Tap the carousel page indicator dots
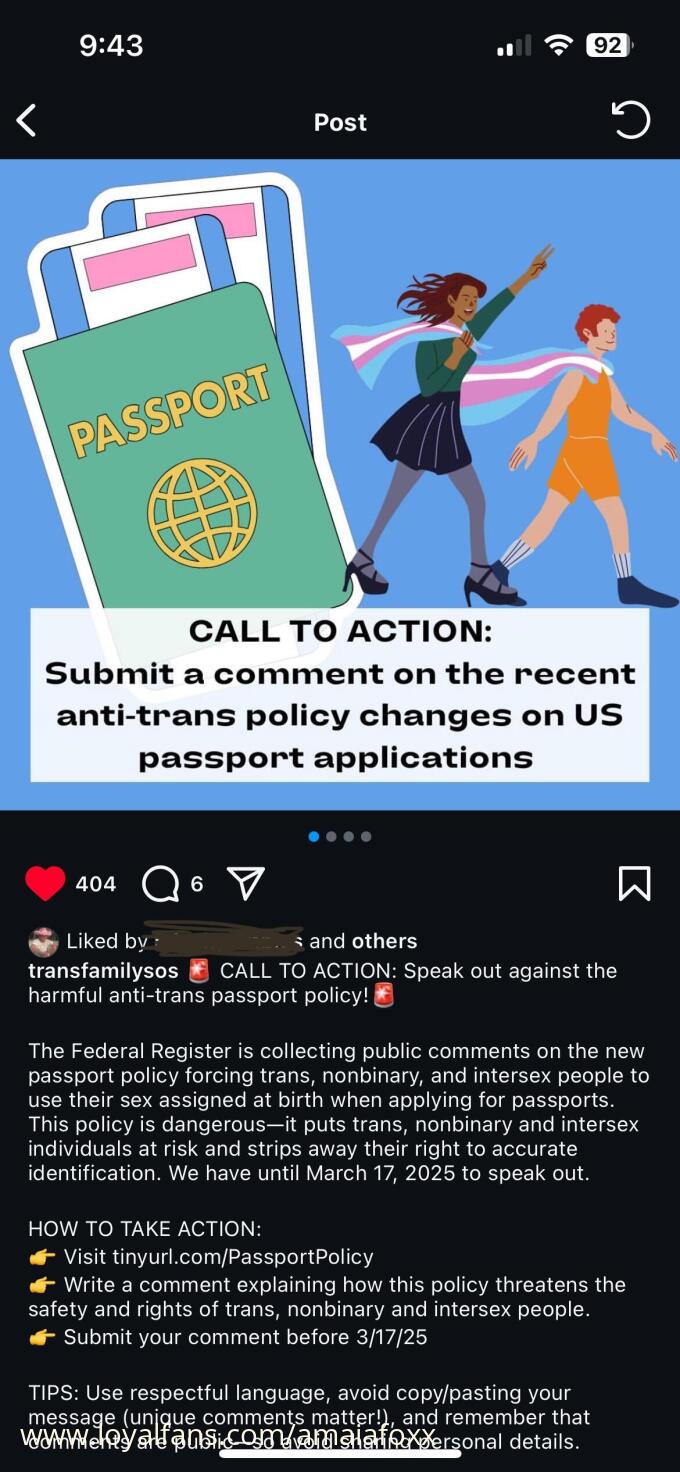Viewport: 680px width, 1472px height. pyautogui.click(x=340, y=837)
